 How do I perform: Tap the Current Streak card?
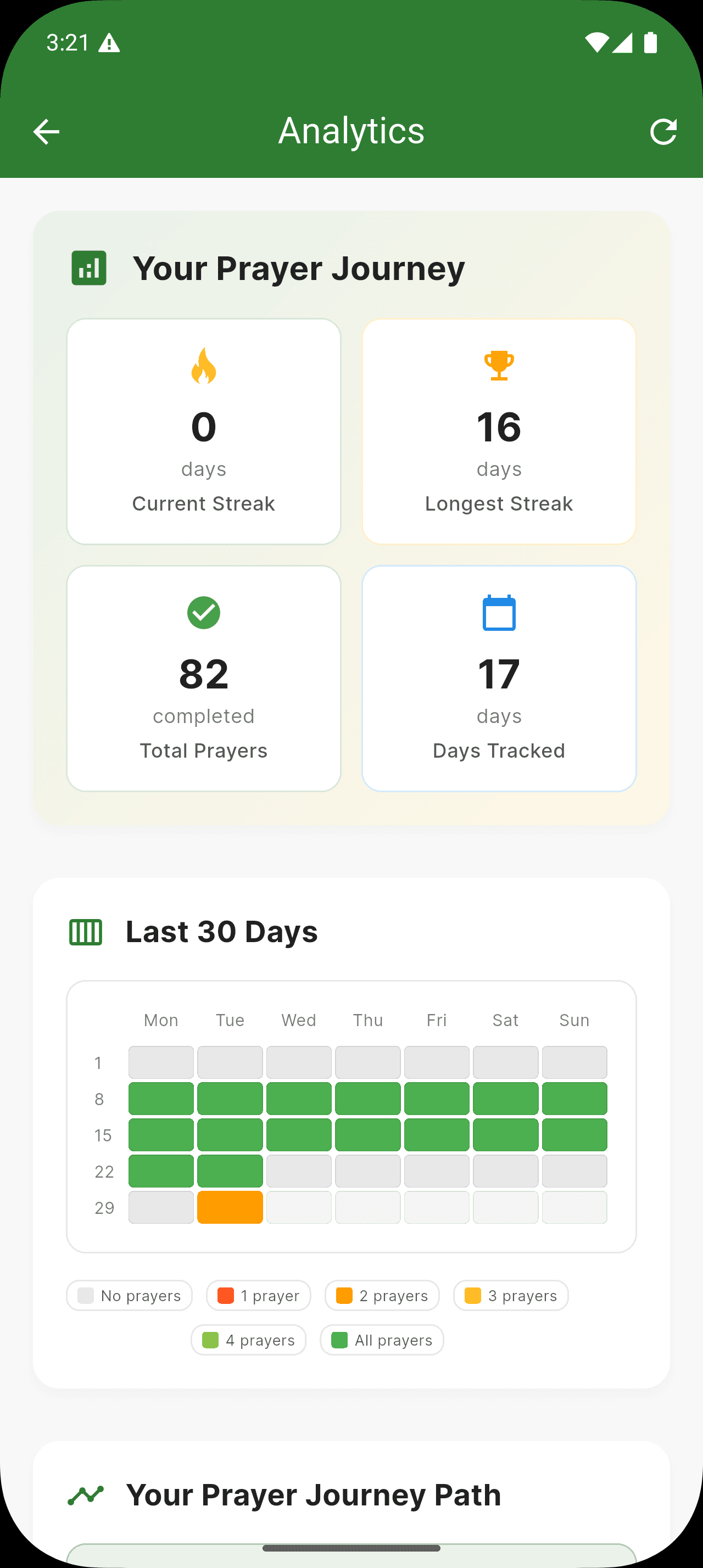click(203, 430)
